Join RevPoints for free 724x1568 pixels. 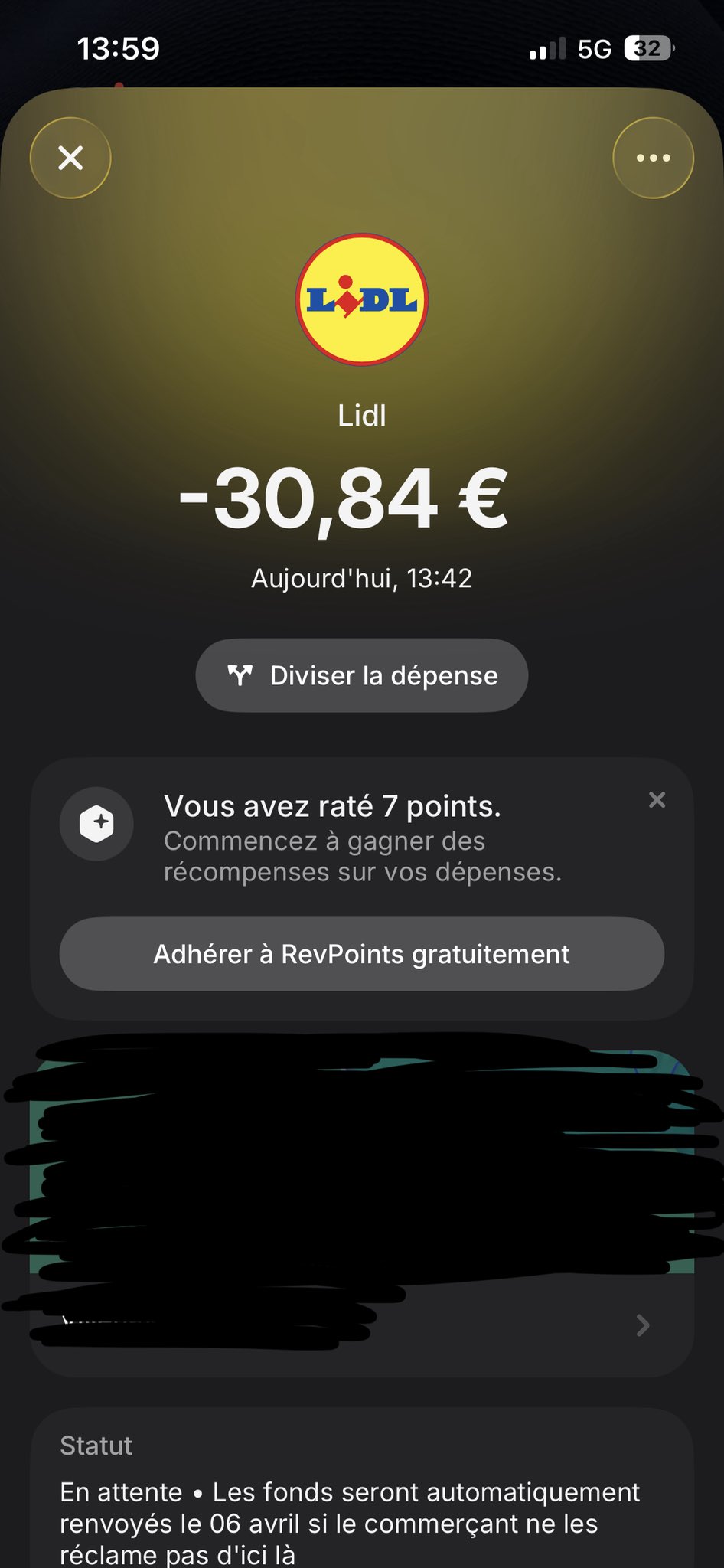click(362, 954)
